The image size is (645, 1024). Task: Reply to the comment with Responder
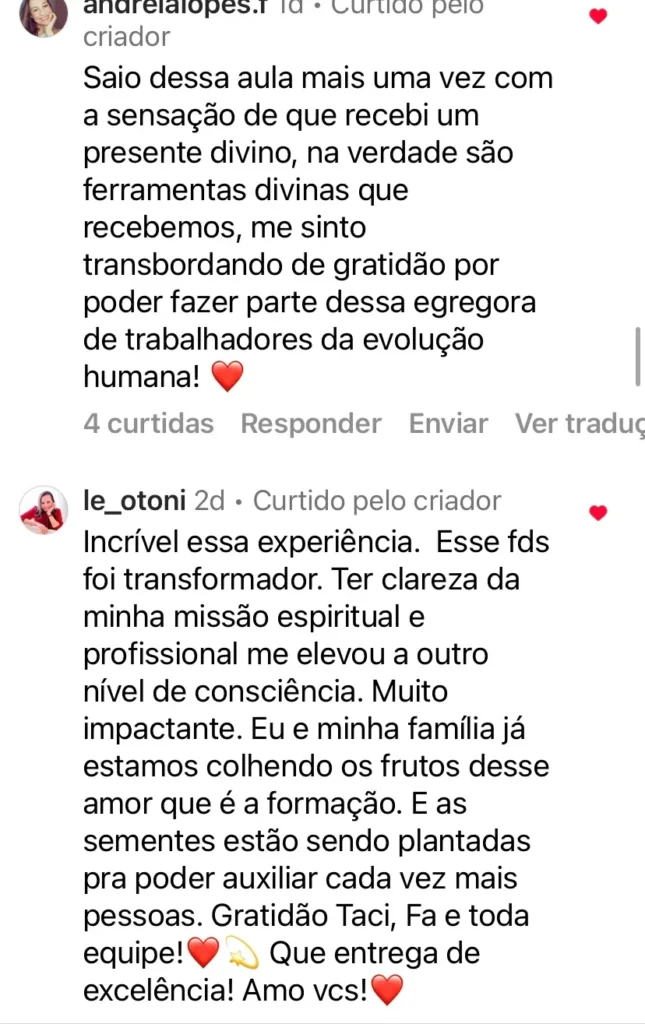311,424
